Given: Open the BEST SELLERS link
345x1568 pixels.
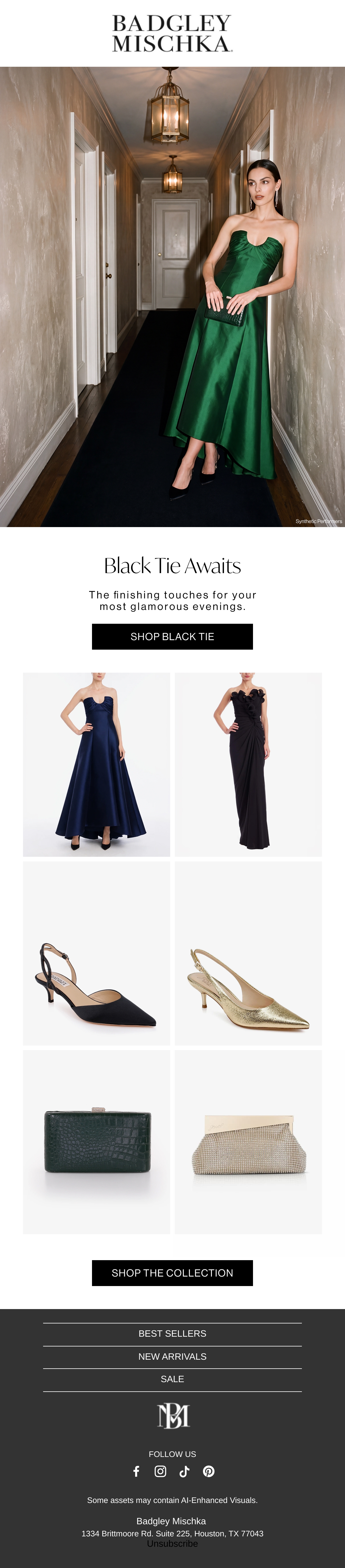Looking at the screenshot, I should [x=172, y=1334].
